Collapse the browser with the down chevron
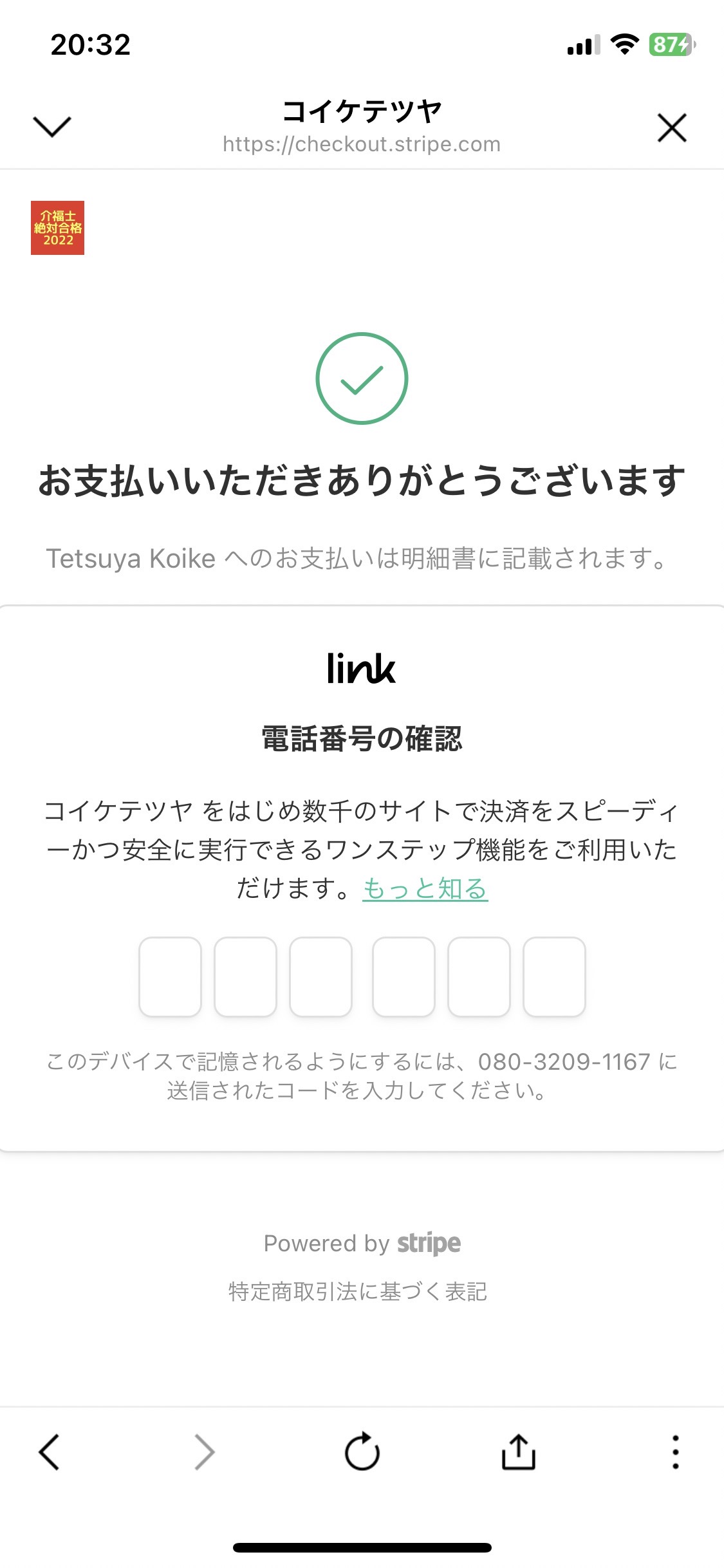Image resolution: width=724 pixels, height=1568 pixels. (51, 127)
